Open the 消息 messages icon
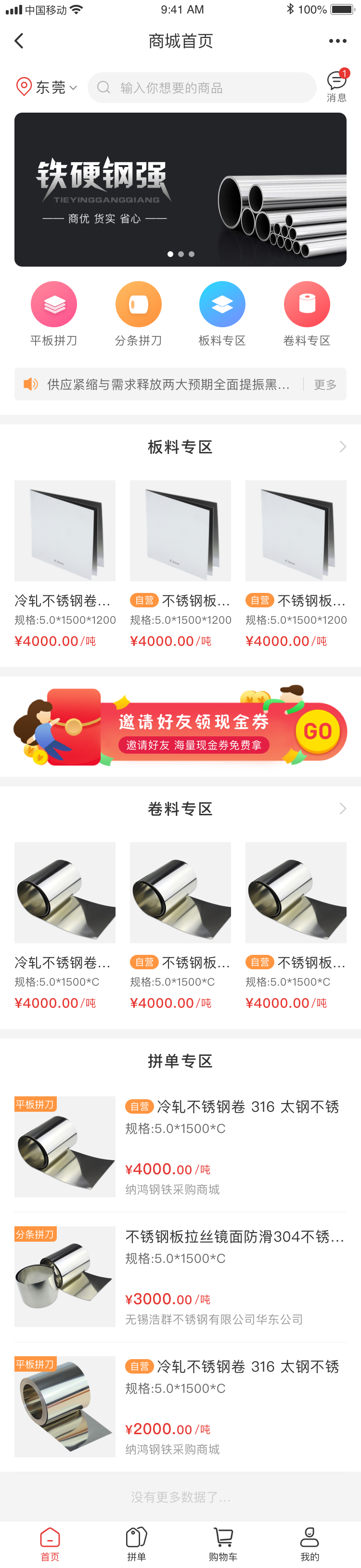The image size is (361, 1568). tap(336, 86)
